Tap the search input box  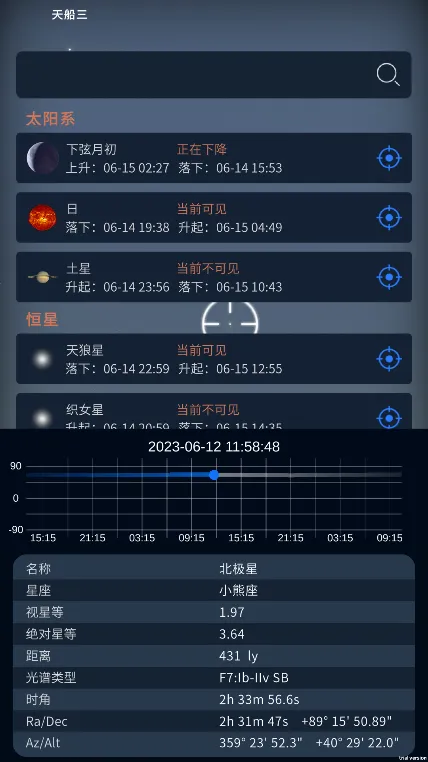[214, 74]
